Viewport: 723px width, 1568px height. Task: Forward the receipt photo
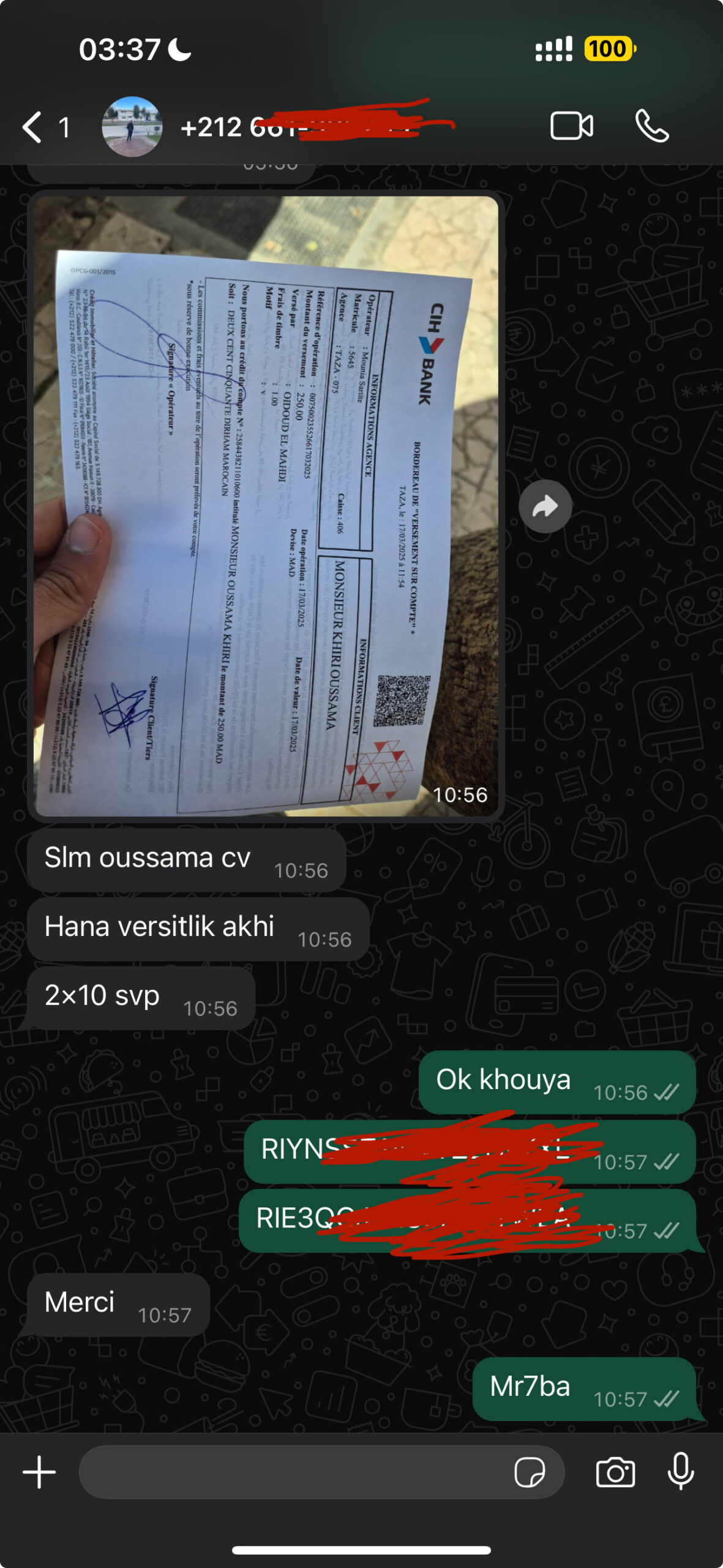545,507
